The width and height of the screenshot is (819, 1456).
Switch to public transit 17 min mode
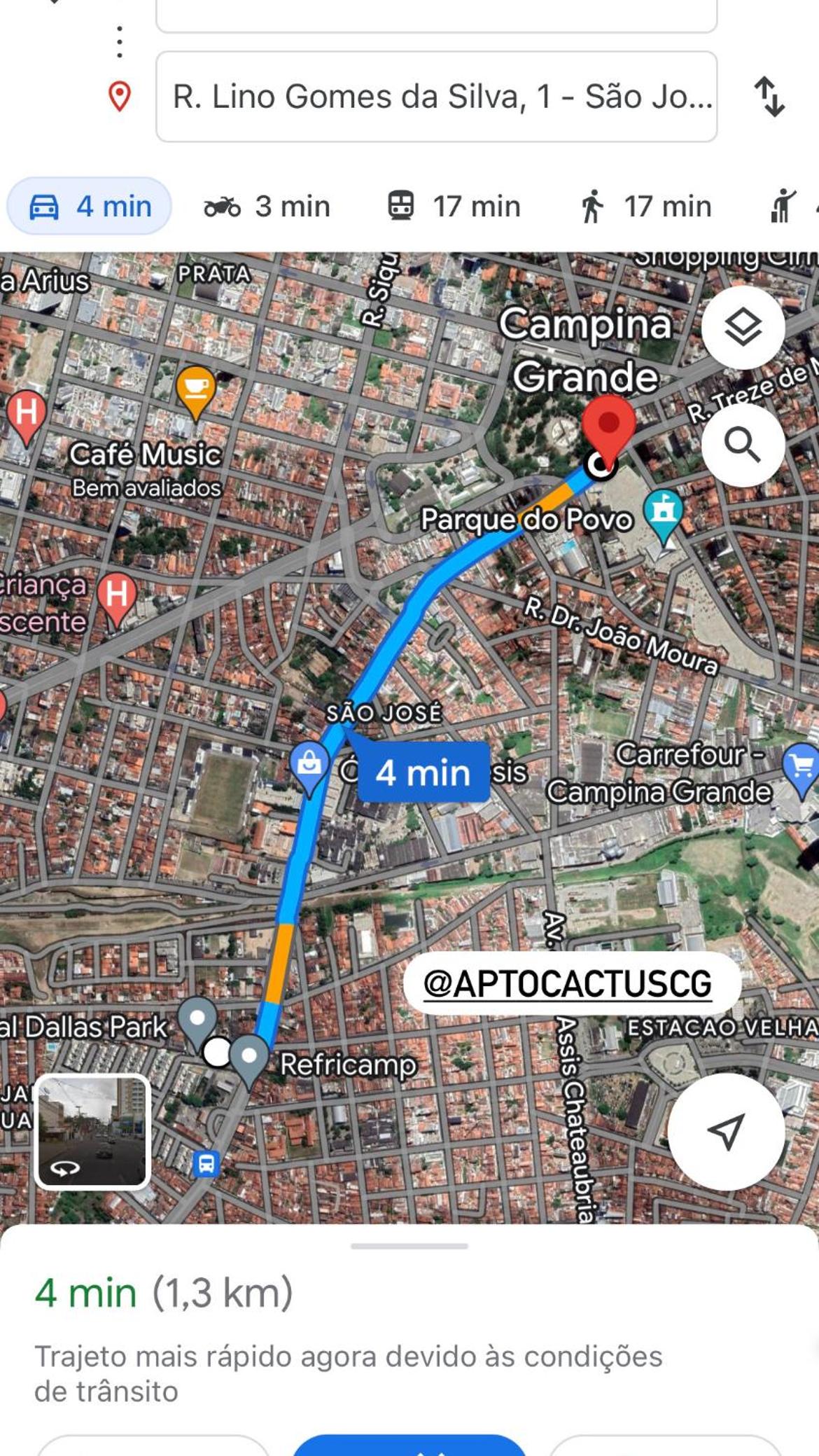454,207
